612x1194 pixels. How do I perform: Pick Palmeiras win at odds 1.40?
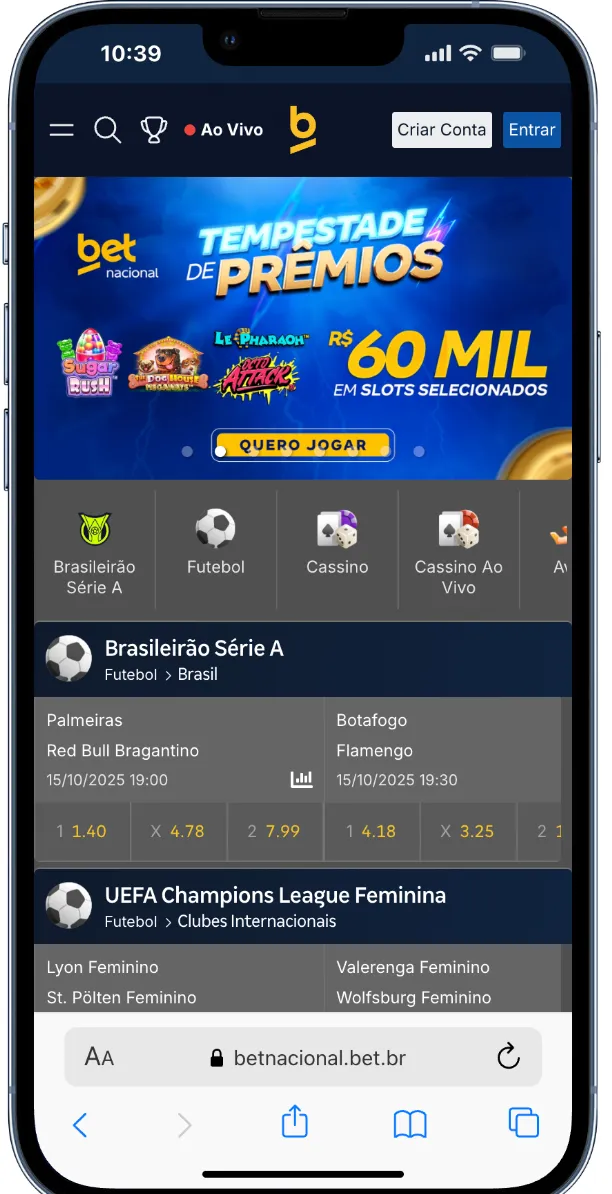[x=82, y=831]
